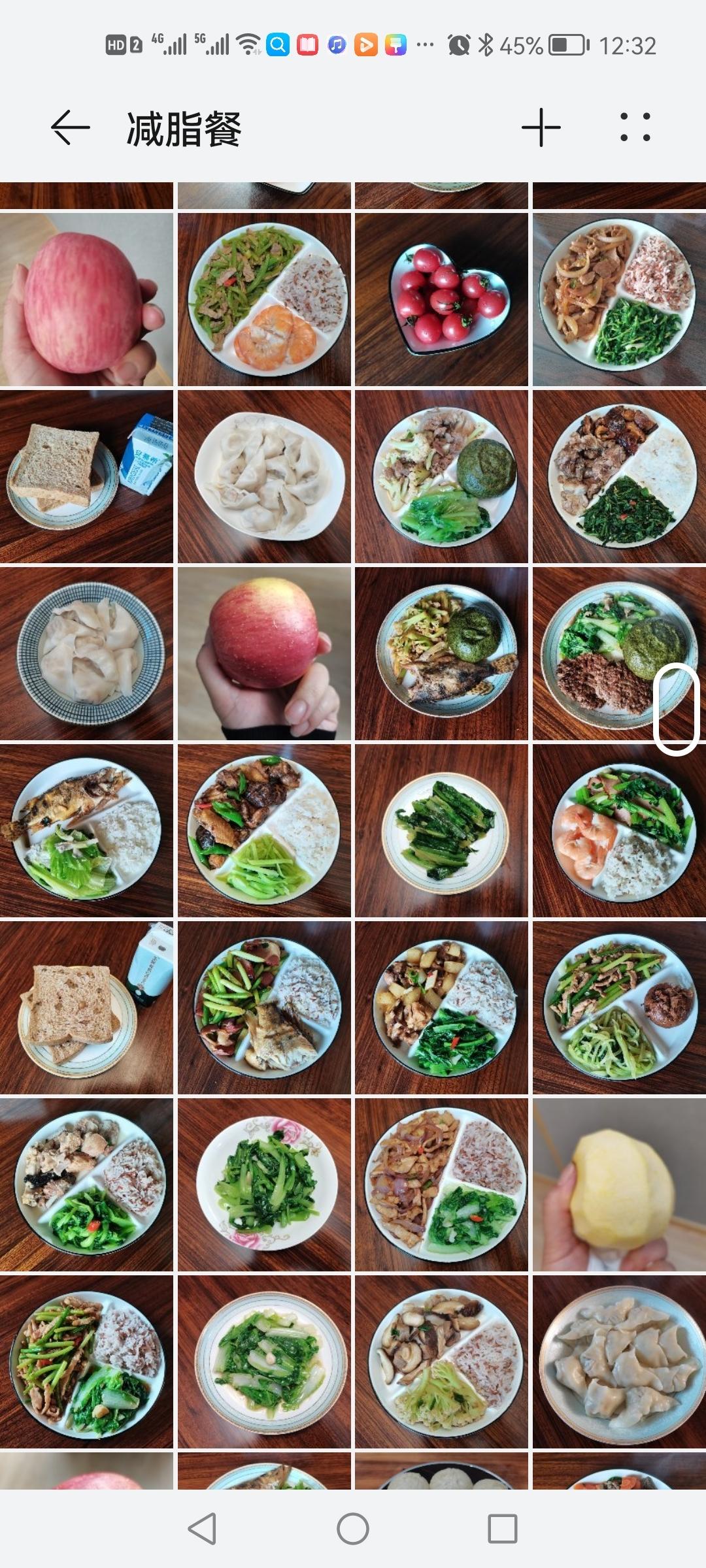Open the four-dot more options menu

[x=635, y=127]
